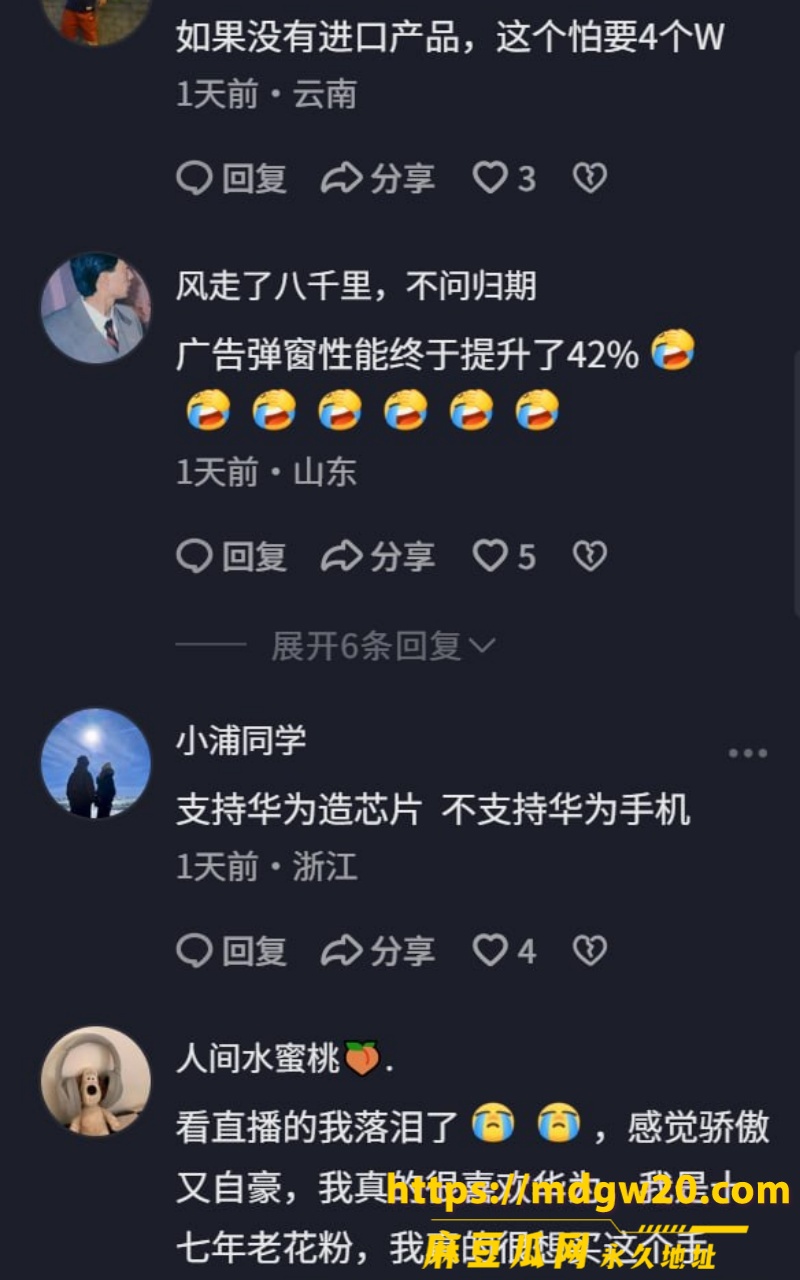The width and height of the screenshot is (800, 1280).
Task: Like 小浦同学's comment with 4 likes
Action: click(504, 950)
